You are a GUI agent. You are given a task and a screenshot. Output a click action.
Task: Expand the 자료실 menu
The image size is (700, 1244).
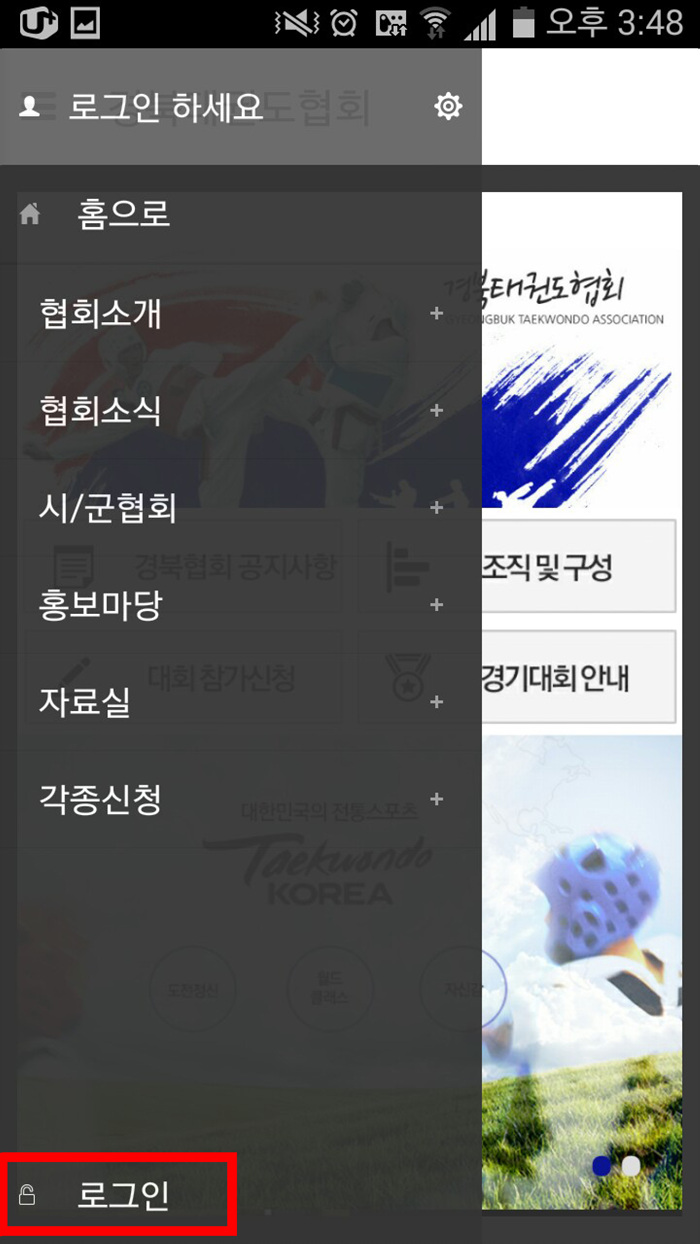click(x=436, y=702)
